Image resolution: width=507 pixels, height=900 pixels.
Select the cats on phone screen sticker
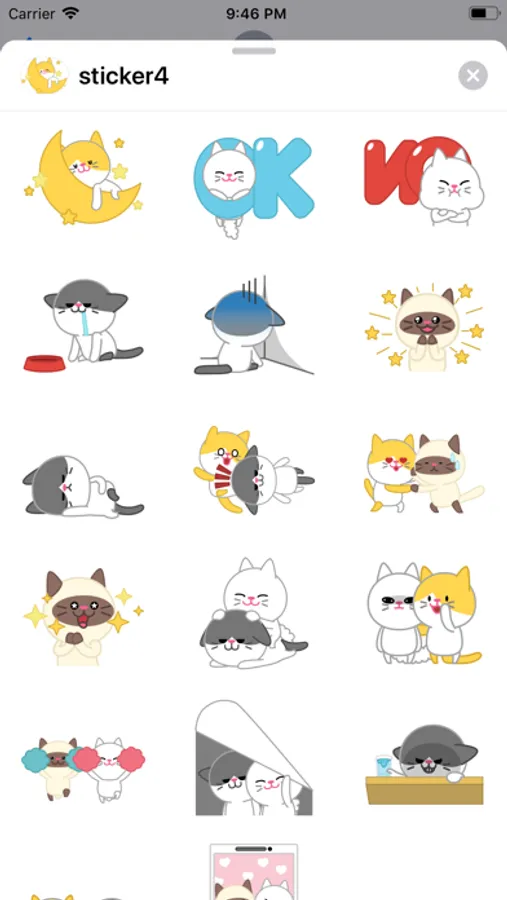click(x=254, y=871)
